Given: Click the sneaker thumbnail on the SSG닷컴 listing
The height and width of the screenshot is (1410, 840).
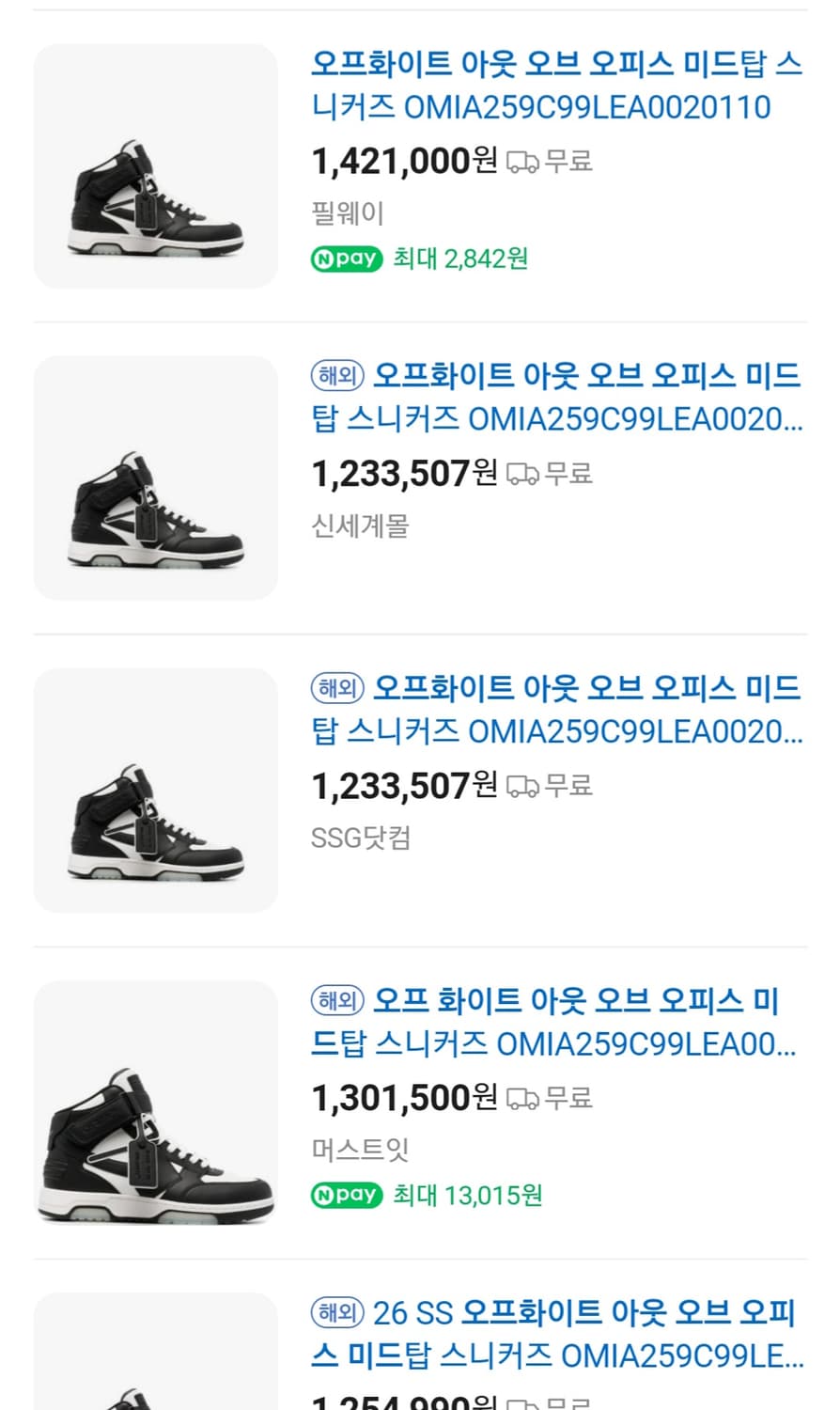Looking at the screenshot, I should coord(155,791).
